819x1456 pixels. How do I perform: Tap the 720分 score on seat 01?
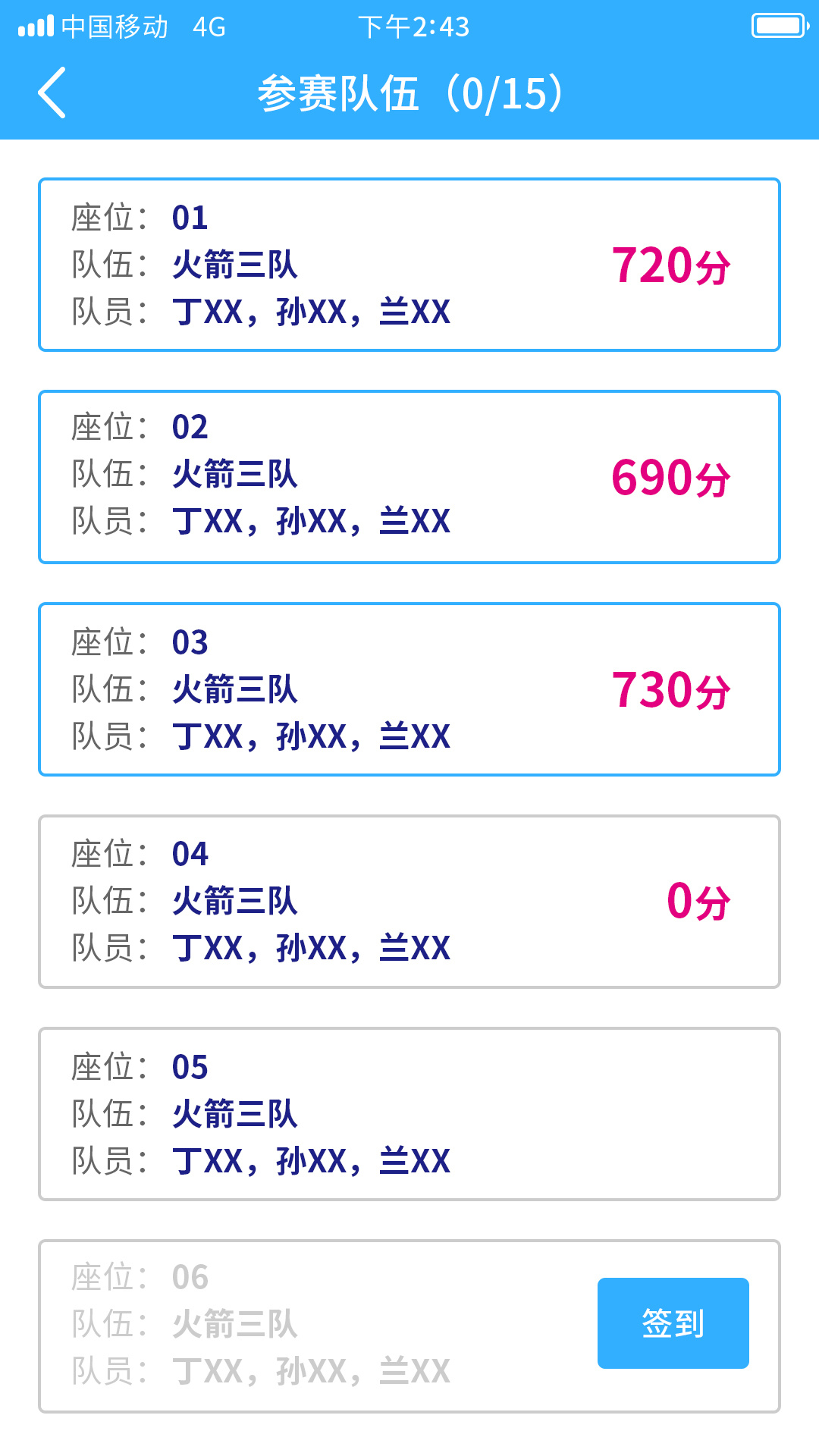[x=670, y=266]
